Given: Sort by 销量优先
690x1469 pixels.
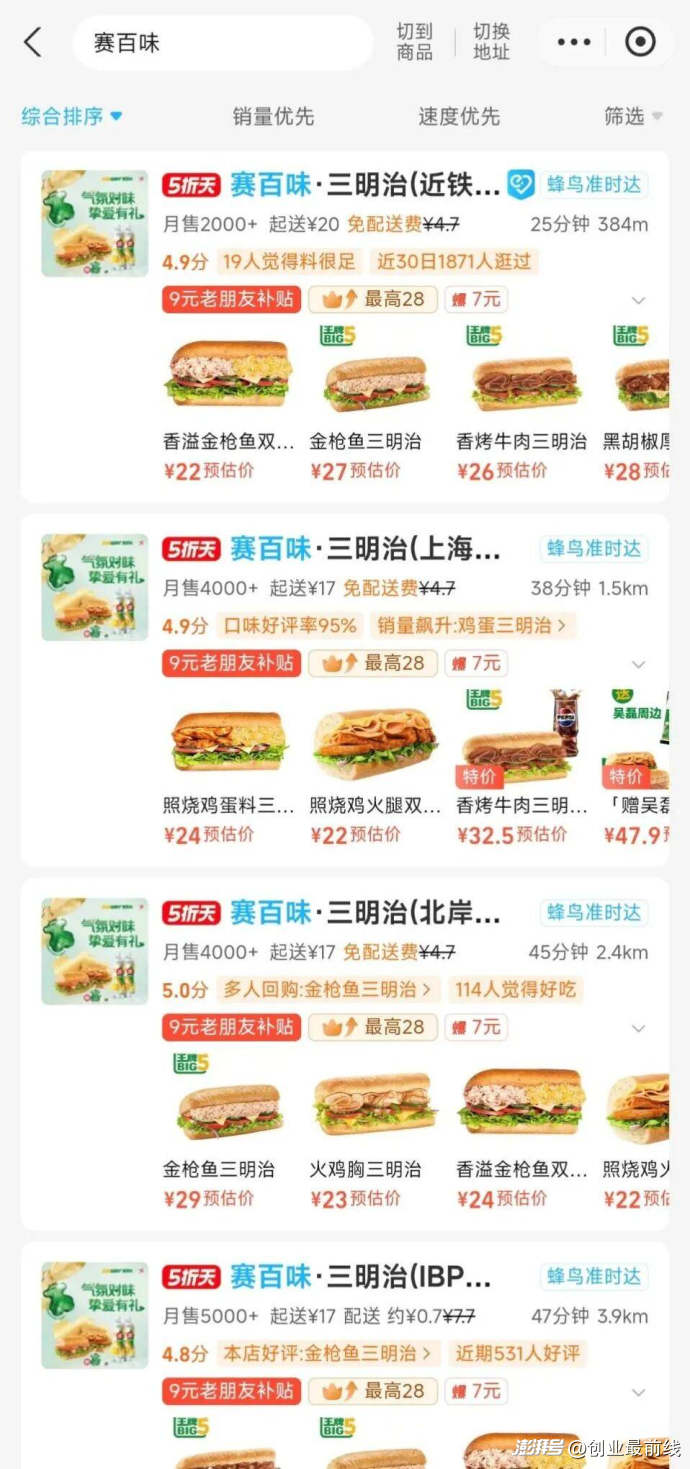Looking at the screenshot, I should click(x=273, y=116).
